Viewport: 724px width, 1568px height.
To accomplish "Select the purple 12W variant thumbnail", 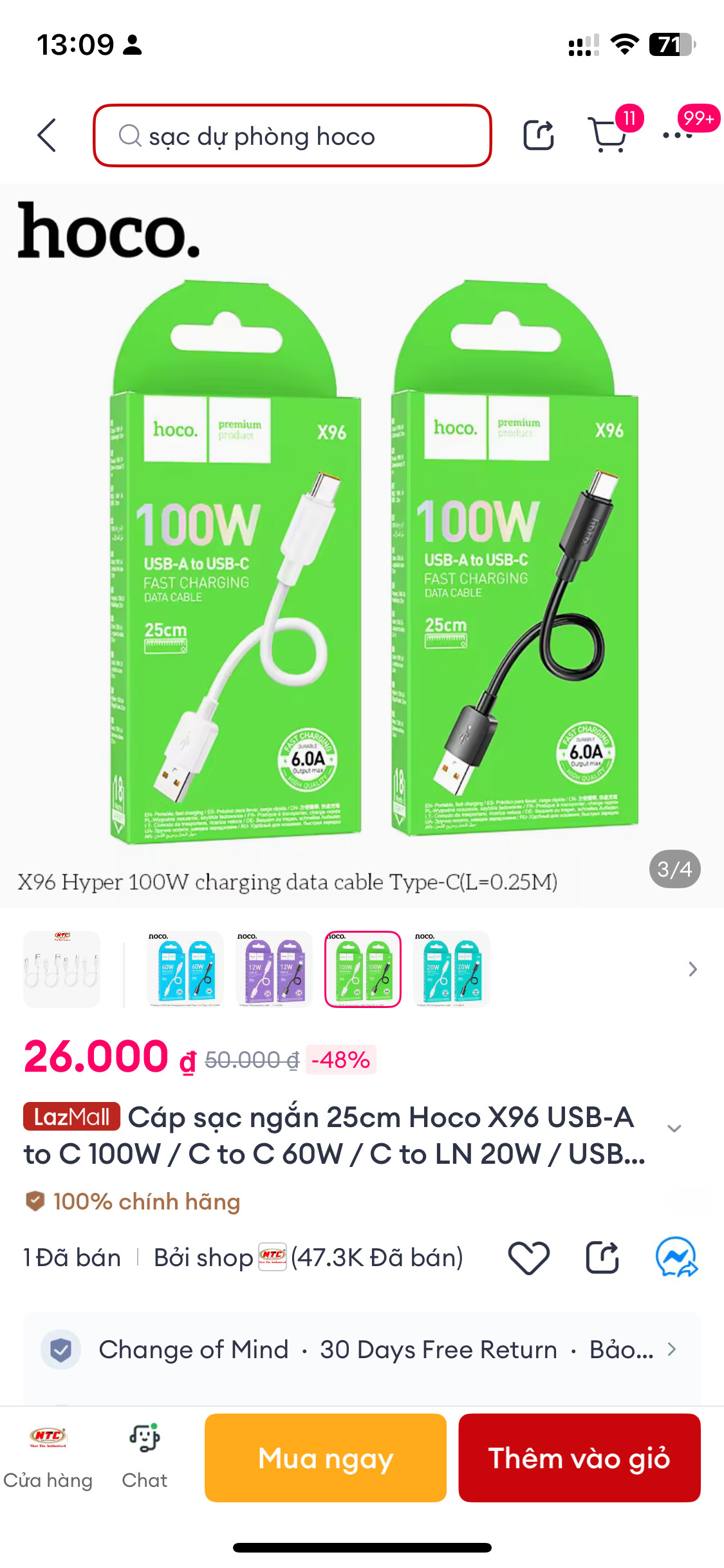I will 274,969.
